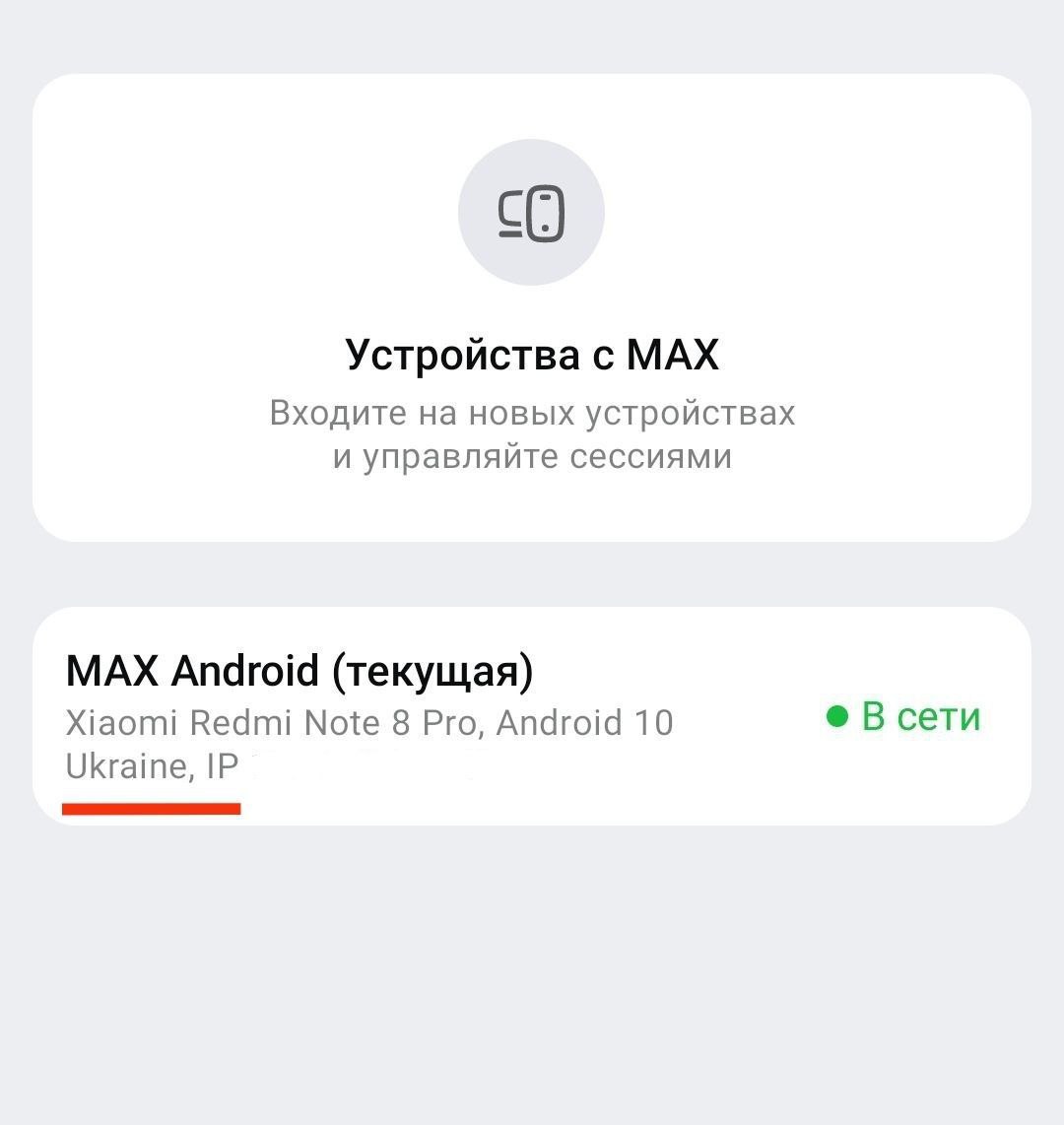The image size is (1064, 1125).
Task: Tap the red underline beneath the IP address
Action: pyautogui.click(x=153, y=805)
